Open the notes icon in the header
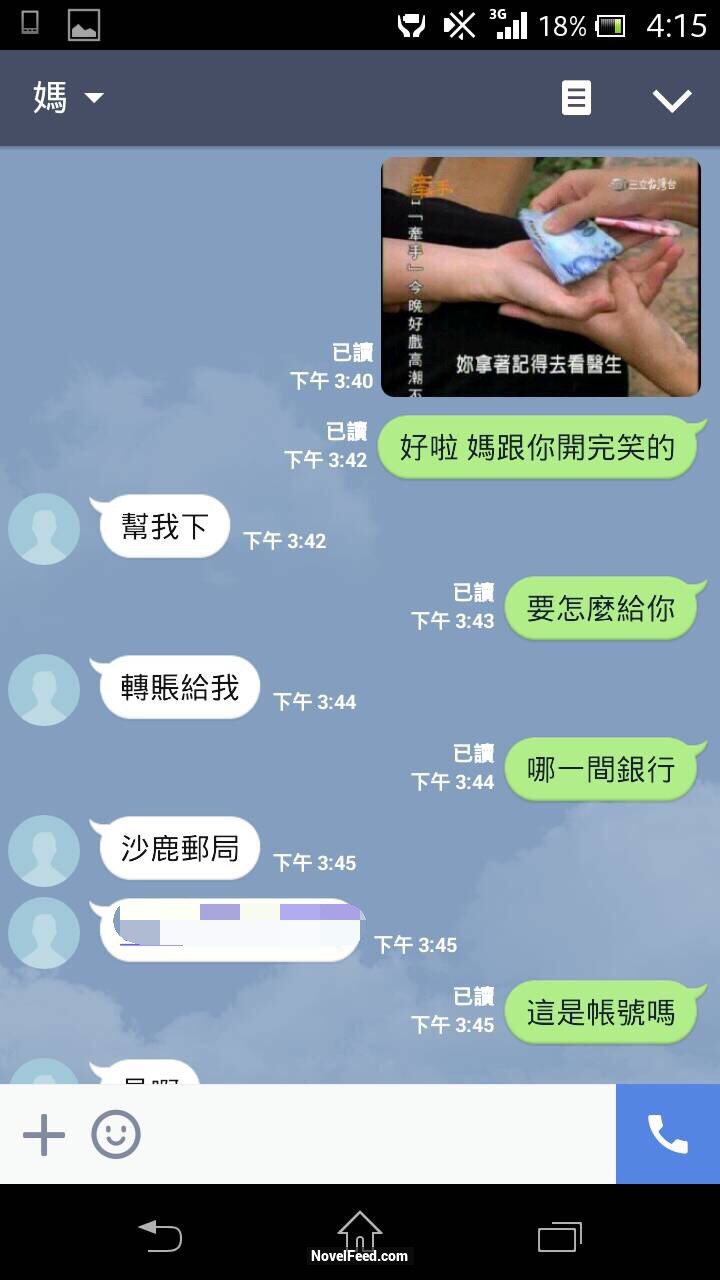 (x=576, y=98)
